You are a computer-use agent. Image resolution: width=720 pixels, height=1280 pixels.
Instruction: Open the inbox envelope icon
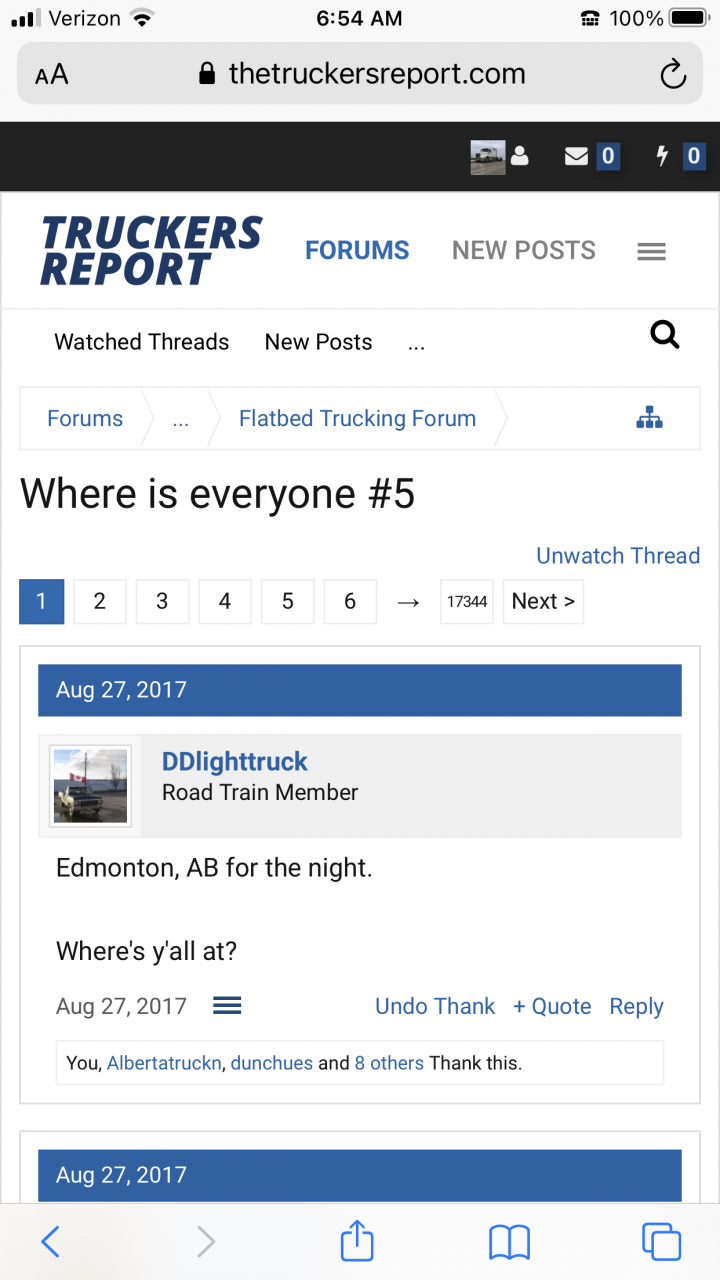click(576, 156)
